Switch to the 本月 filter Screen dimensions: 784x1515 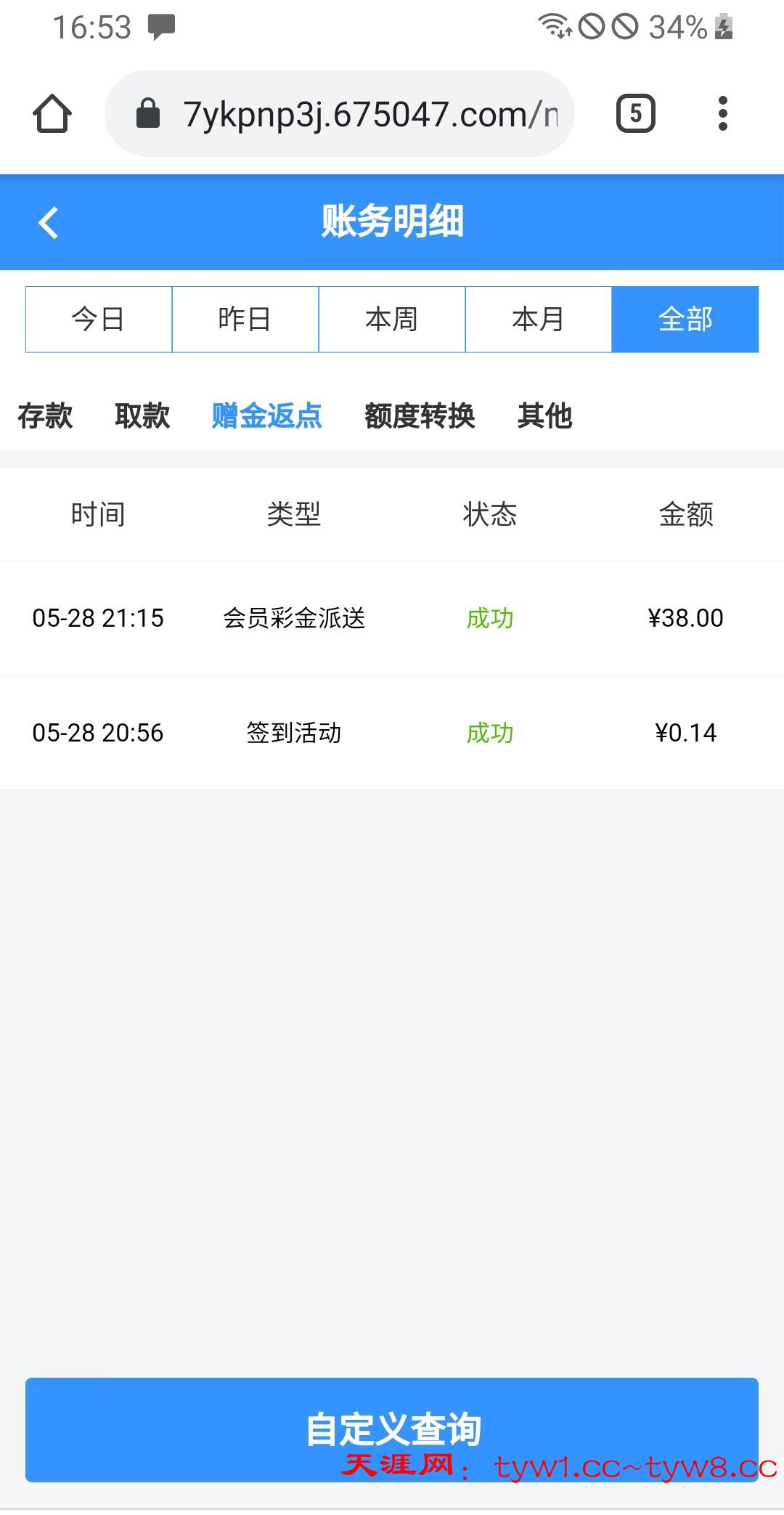tap(539, 320)
